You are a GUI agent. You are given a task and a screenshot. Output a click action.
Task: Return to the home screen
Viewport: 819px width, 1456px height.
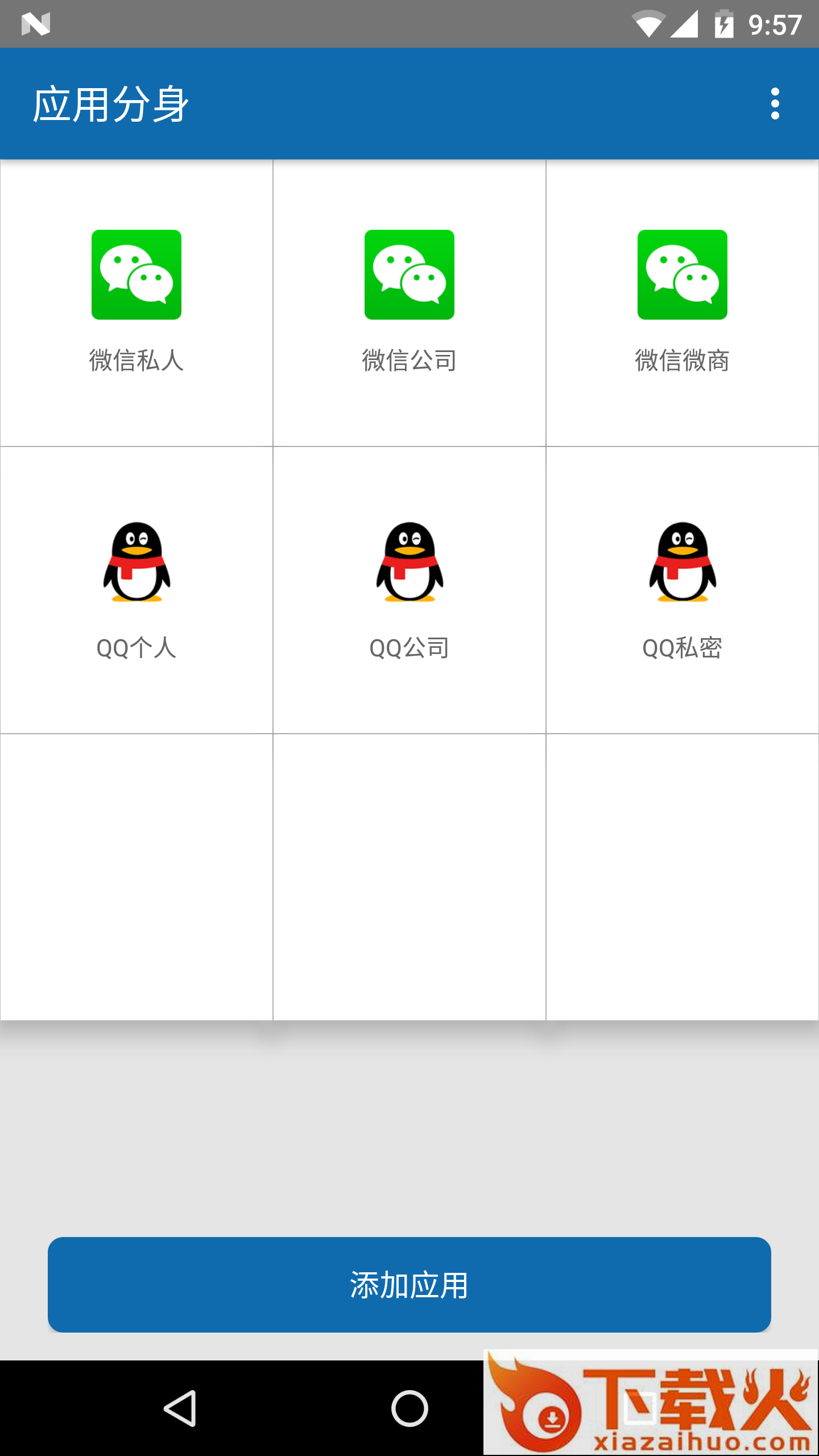[409, 1408]
